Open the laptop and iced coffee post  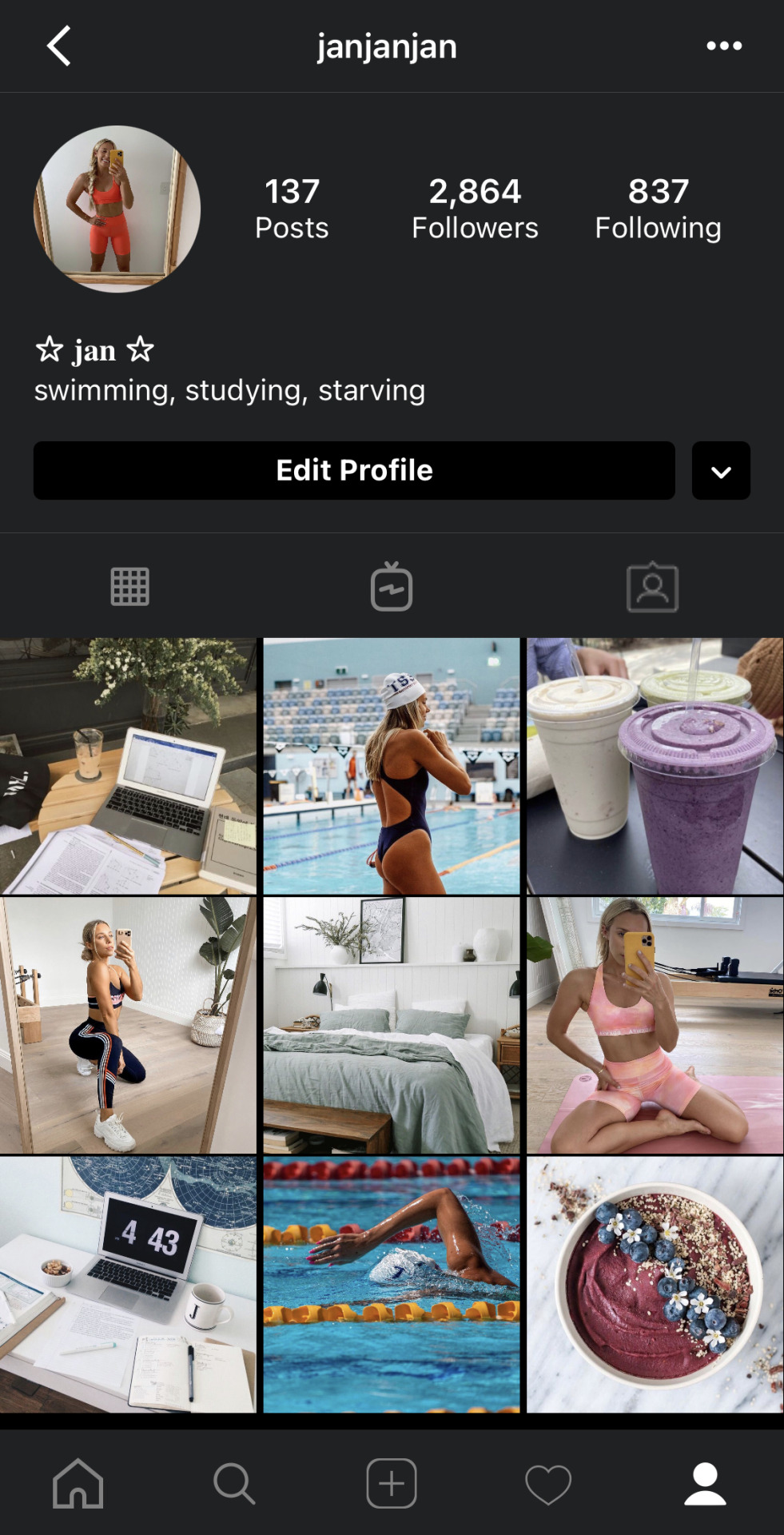click(x=128, y=766)
